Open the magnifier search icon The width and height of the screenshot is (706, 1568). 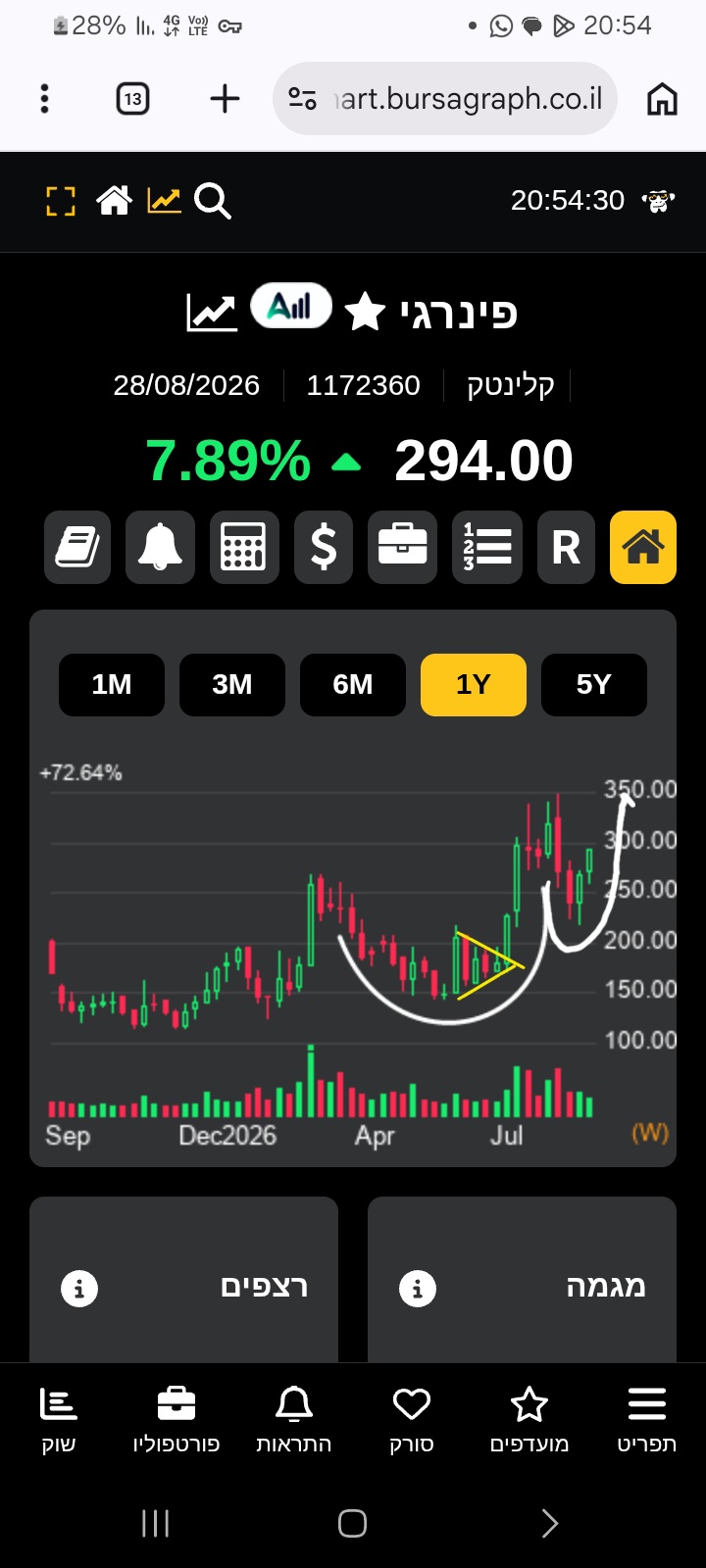tap(213, 201)
